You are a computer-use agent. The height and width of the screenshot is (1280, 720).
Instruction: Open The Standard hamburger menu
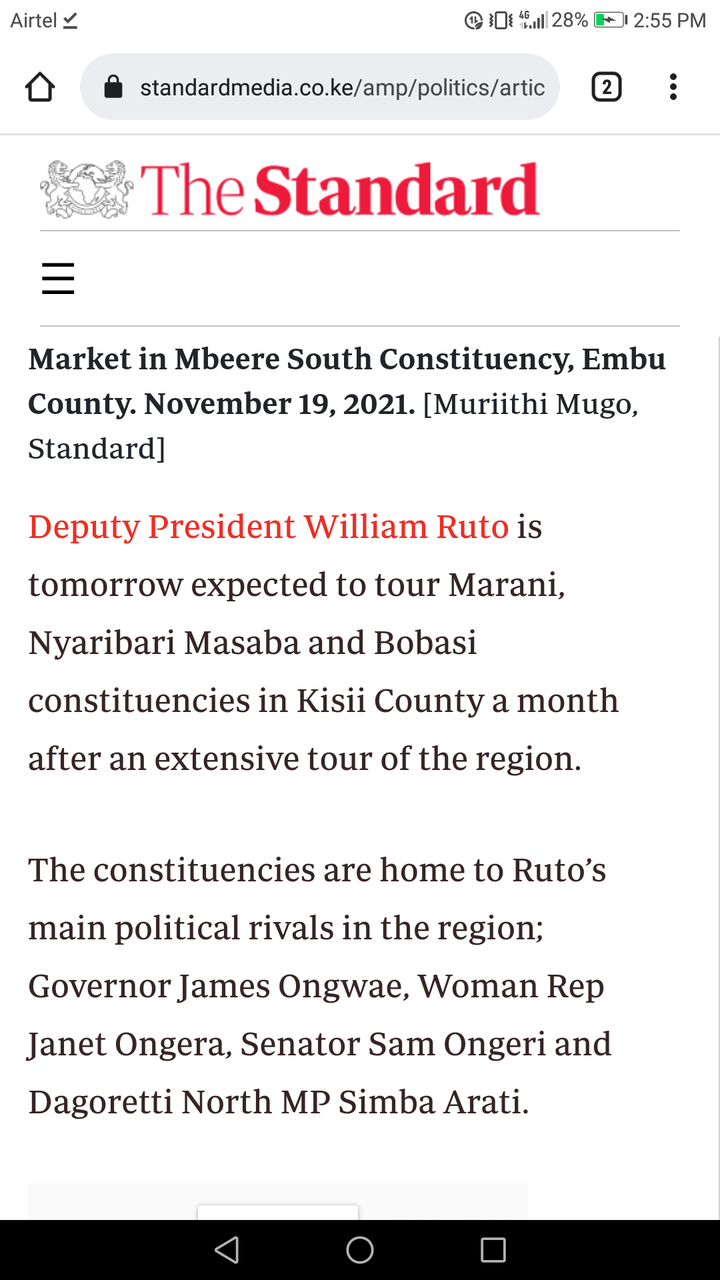click(x=58, y=278)
